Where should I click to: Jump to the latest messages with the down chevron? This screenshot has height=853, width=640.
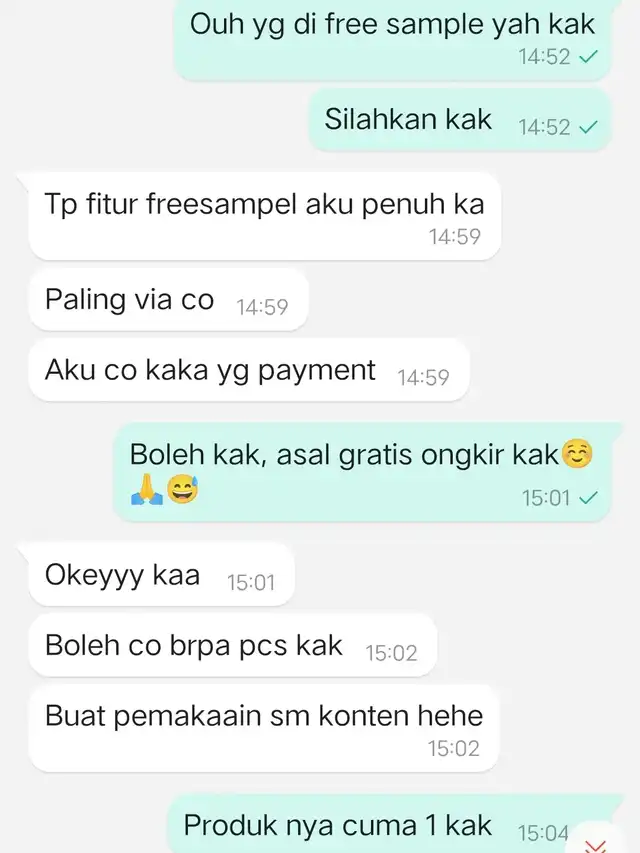pyautogui.click(x=596, y=845)
